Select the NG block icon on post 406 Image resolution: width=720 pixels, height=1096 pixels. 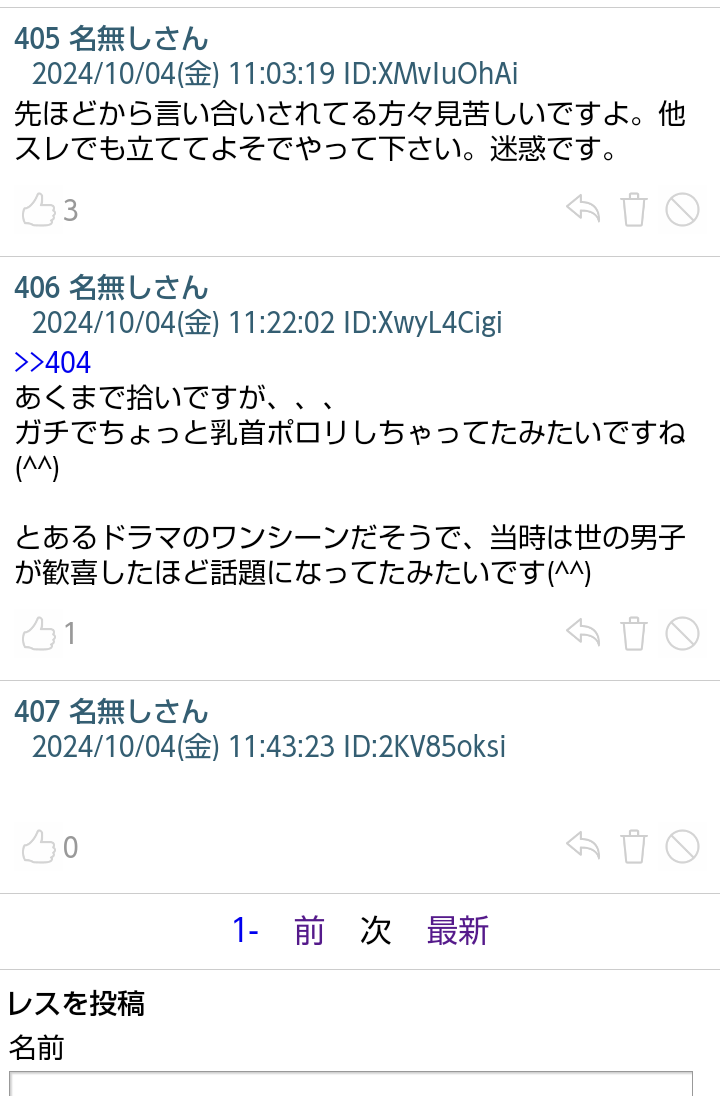pyautogui.click(x=683, y=632)
